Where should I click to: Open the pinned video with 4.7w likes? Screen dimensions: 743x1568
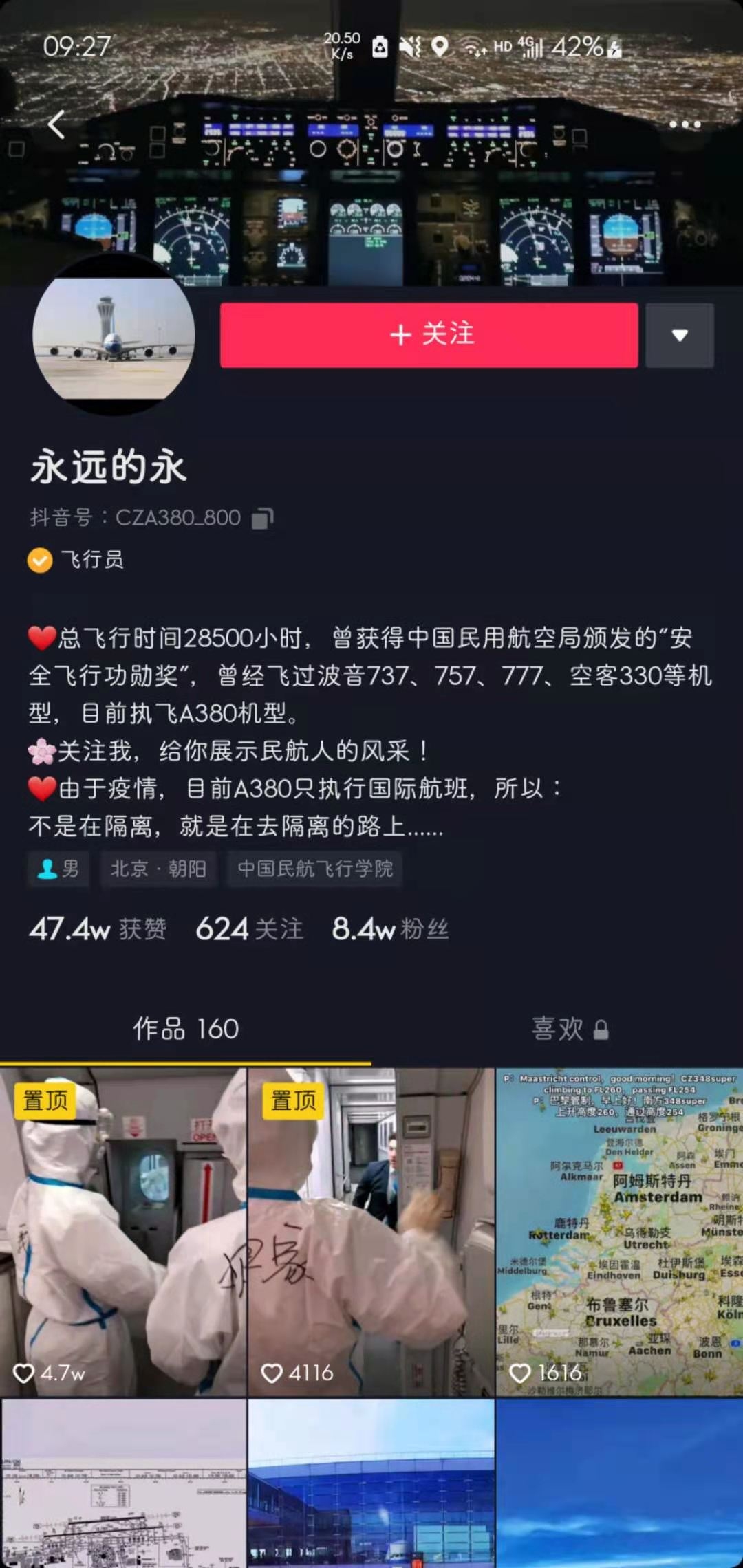122,1231
